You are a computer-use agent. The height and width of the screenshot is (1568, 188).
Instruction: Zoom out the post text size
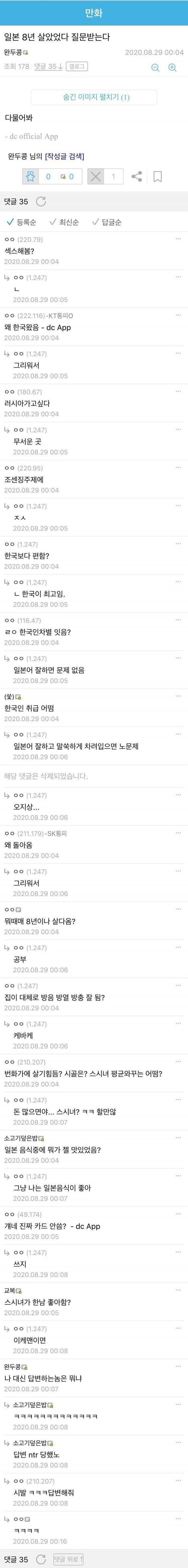(155, 68)
